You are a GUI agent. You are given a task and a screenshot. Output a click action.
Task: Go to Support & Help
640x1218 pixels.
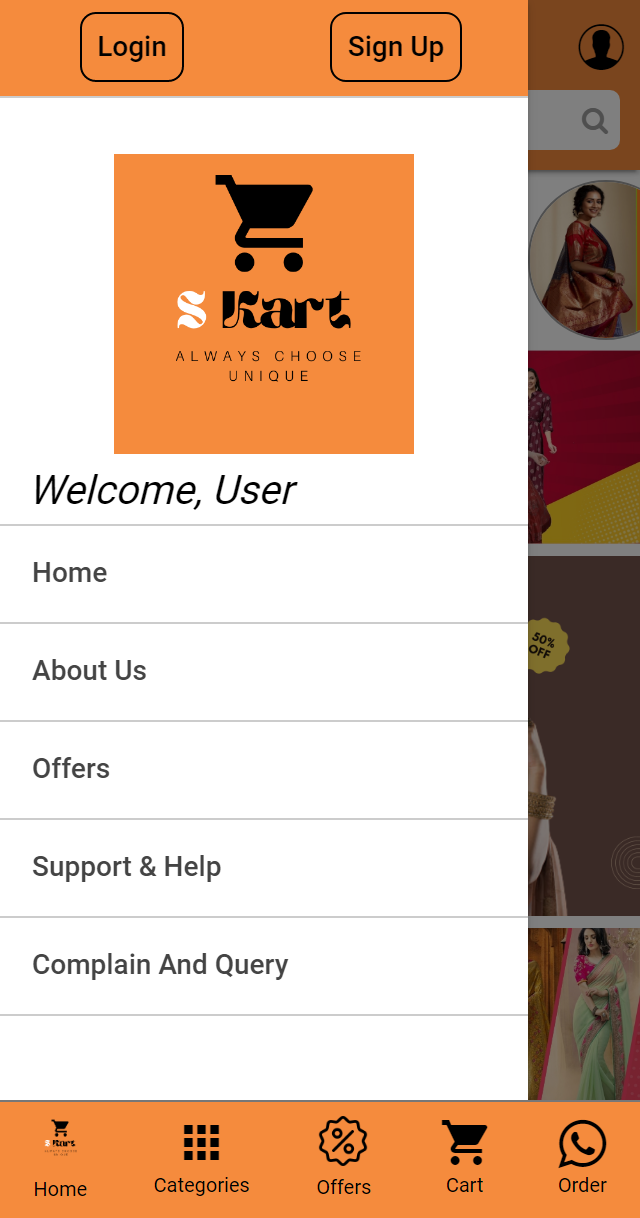[127, 867]
